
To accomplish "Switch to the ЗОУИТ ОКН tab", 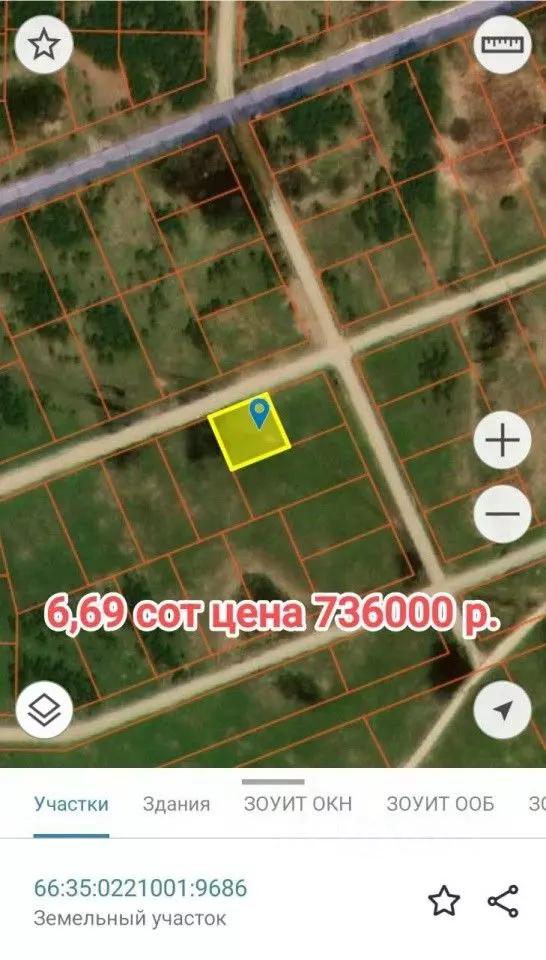I will pos(298,804).
